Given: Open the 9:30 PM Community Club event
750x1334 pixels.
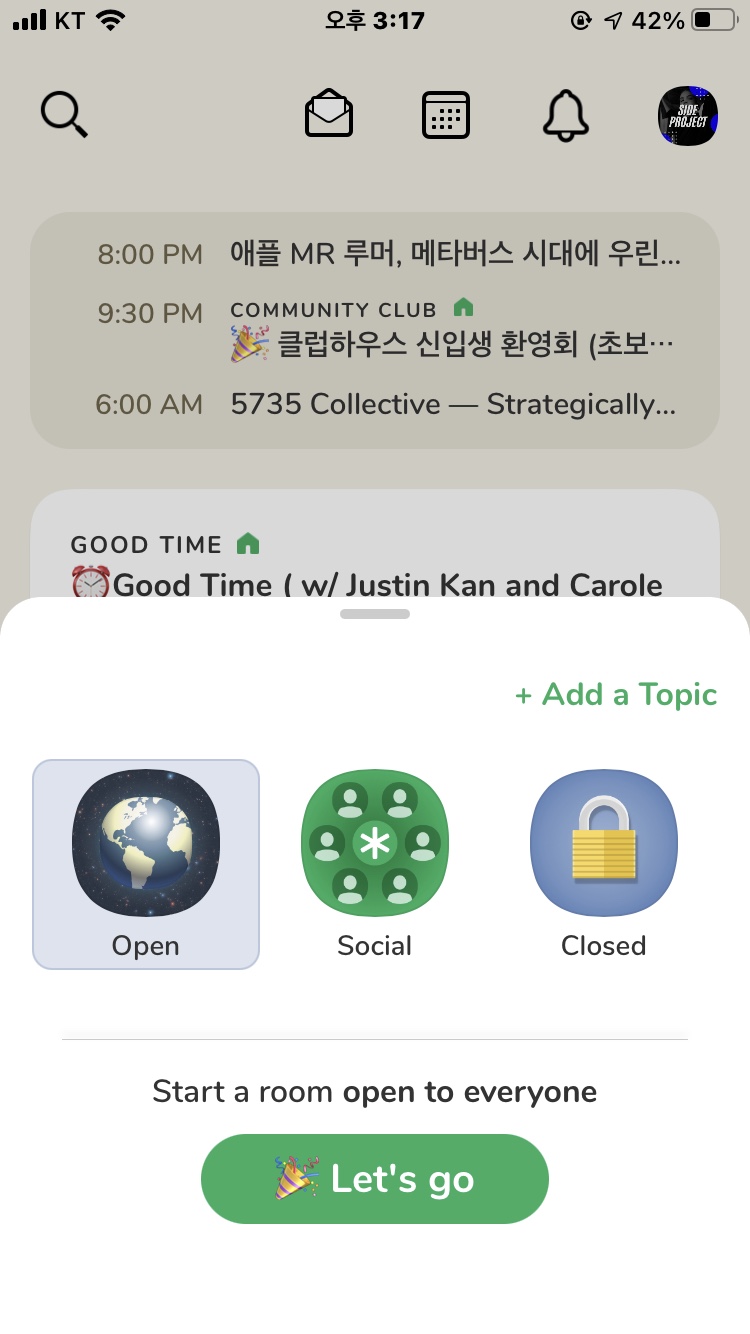Looking at the screenshot, I should point(375,329).
